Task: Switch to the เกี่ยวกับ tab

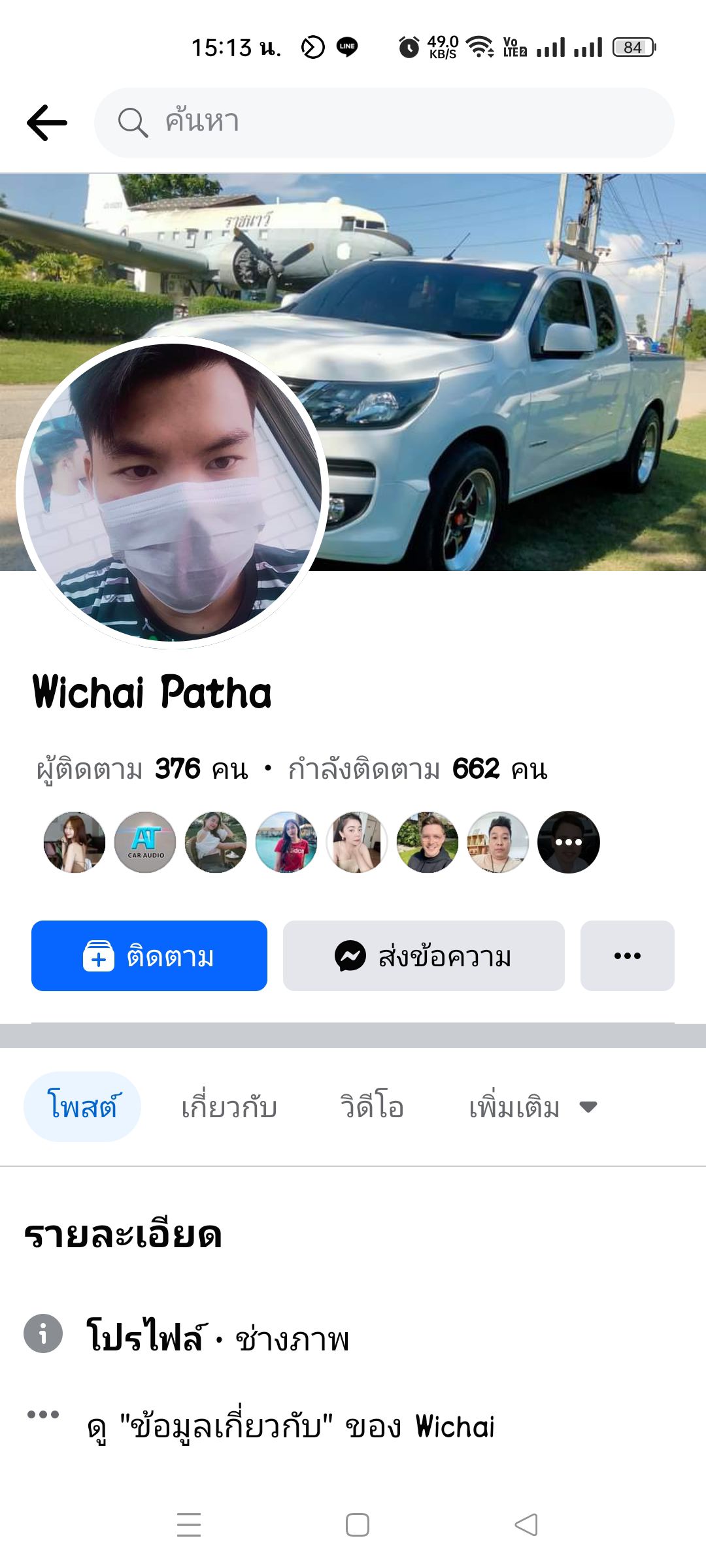Action: (229, 1107)
